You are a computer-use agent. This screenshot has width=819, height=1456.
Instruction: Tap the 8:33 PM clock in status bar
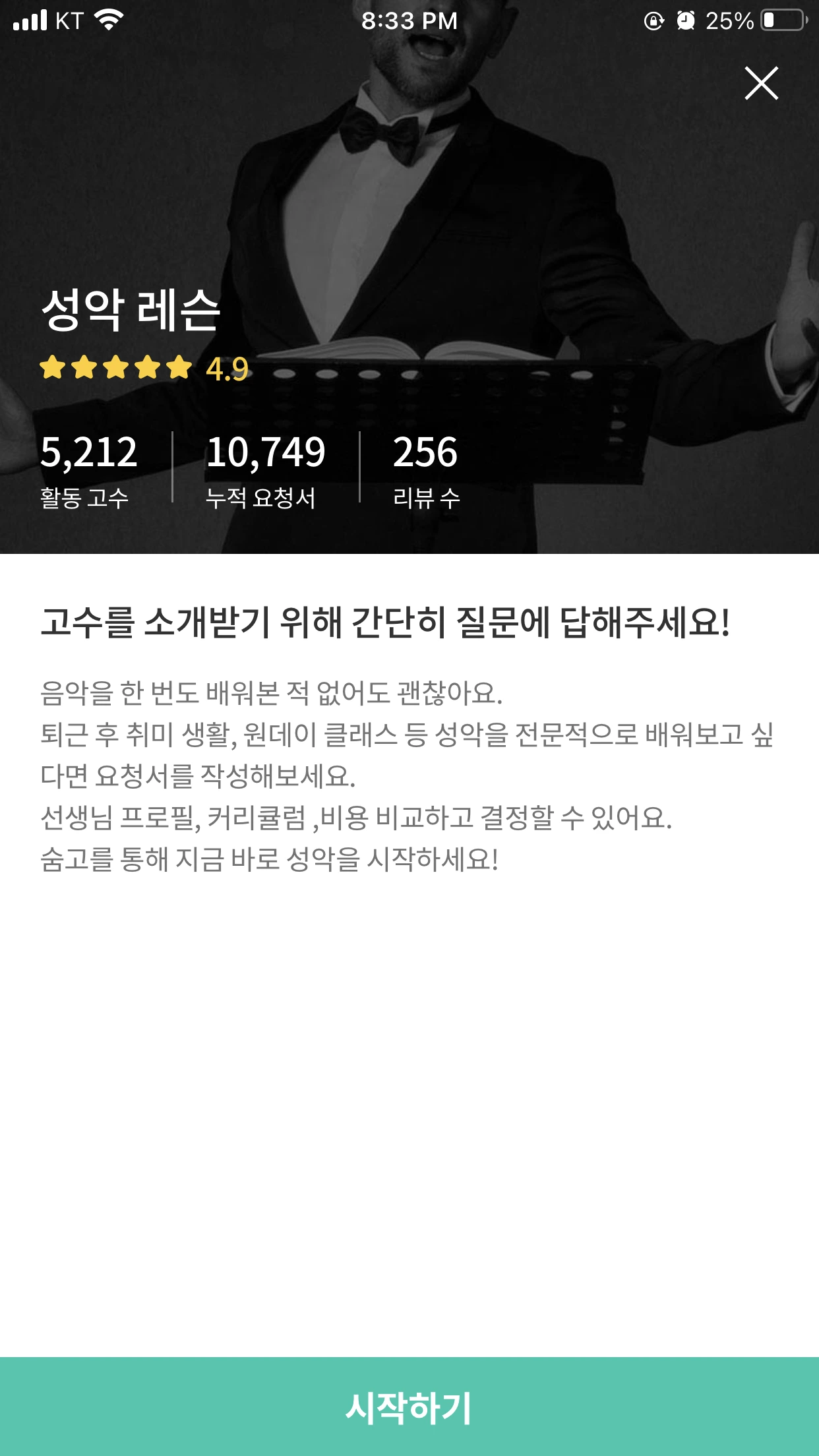pyautogui.click(x=409, y=21)
